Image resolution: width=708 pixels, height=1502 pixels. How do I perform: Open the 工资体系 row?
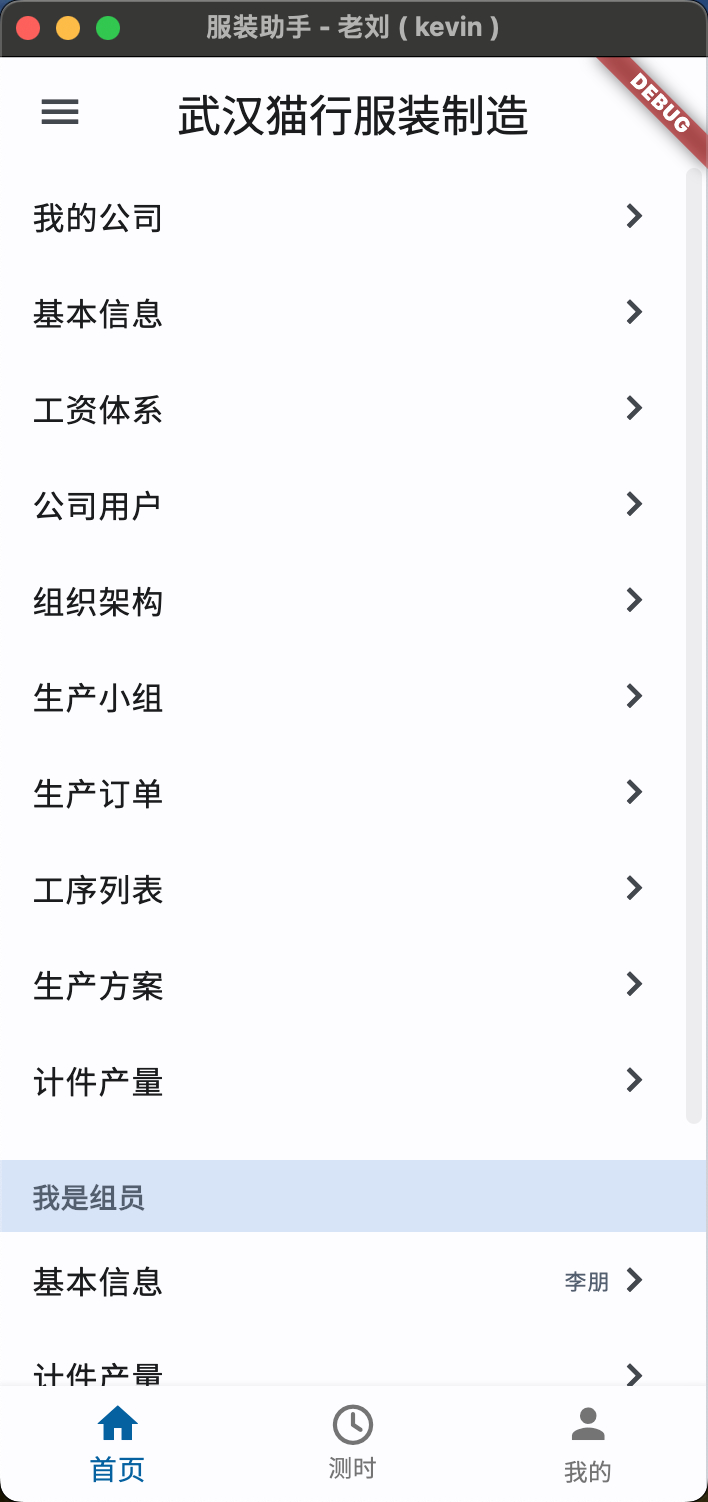coord(339,409)
